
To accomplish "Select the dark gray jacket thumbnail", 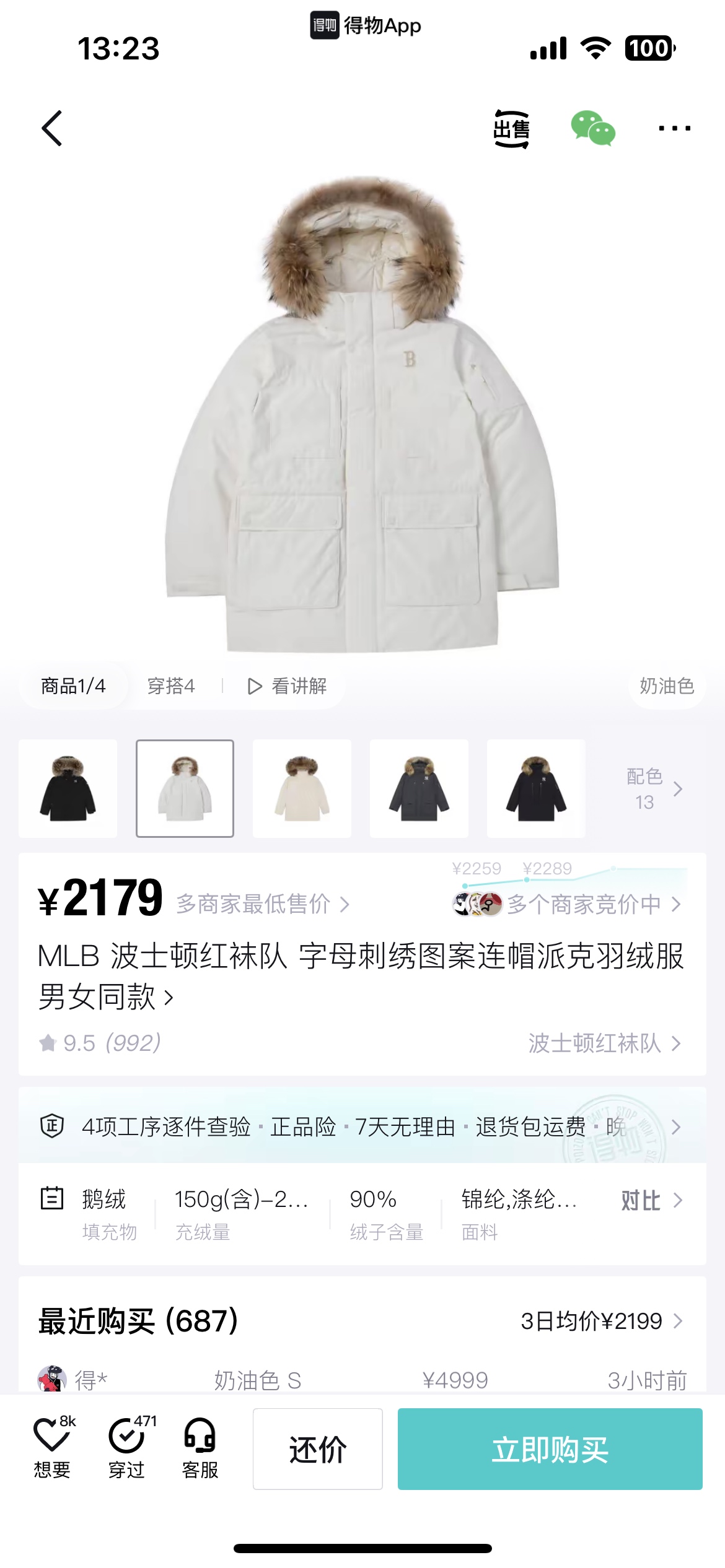I will tap(419, 788).
